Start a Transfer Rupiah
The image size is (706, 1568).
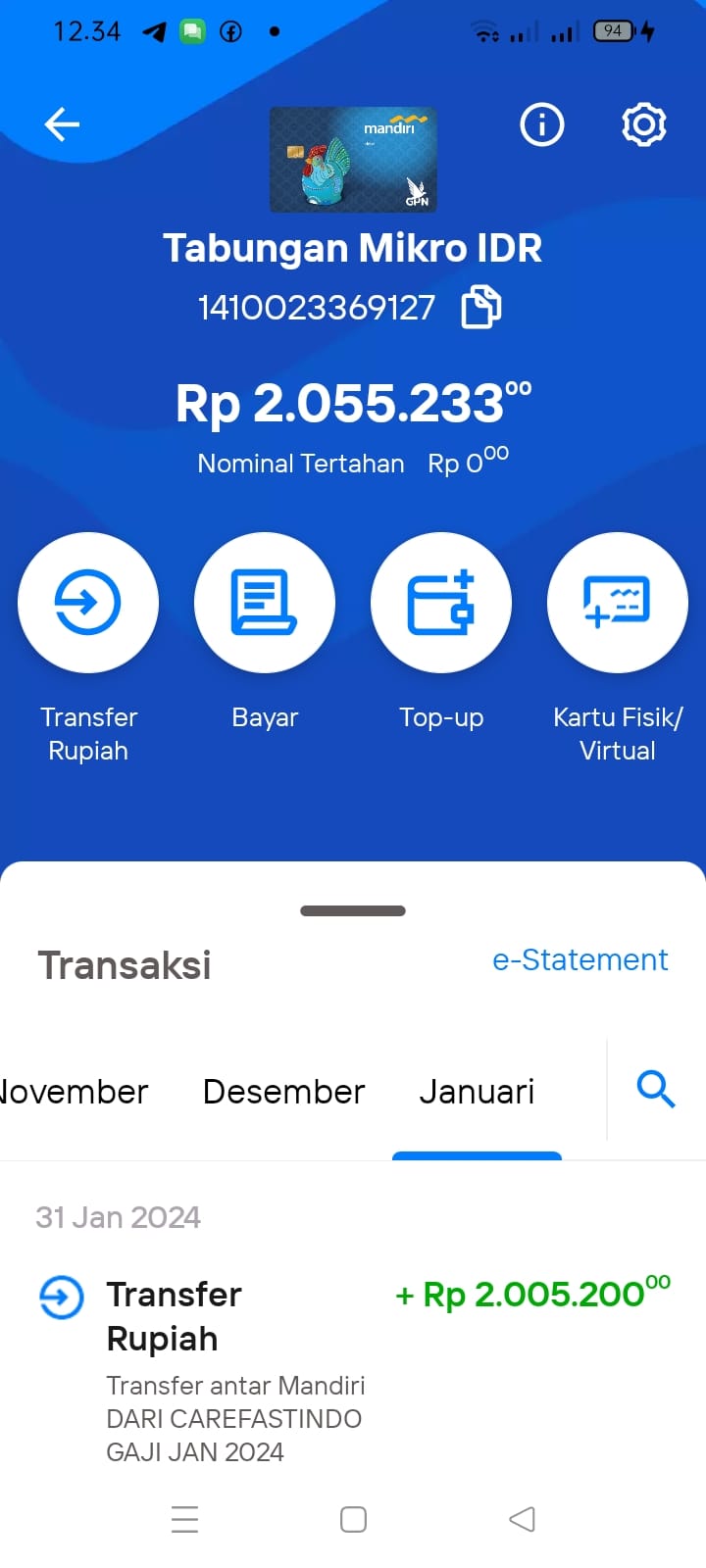(88, 602)
